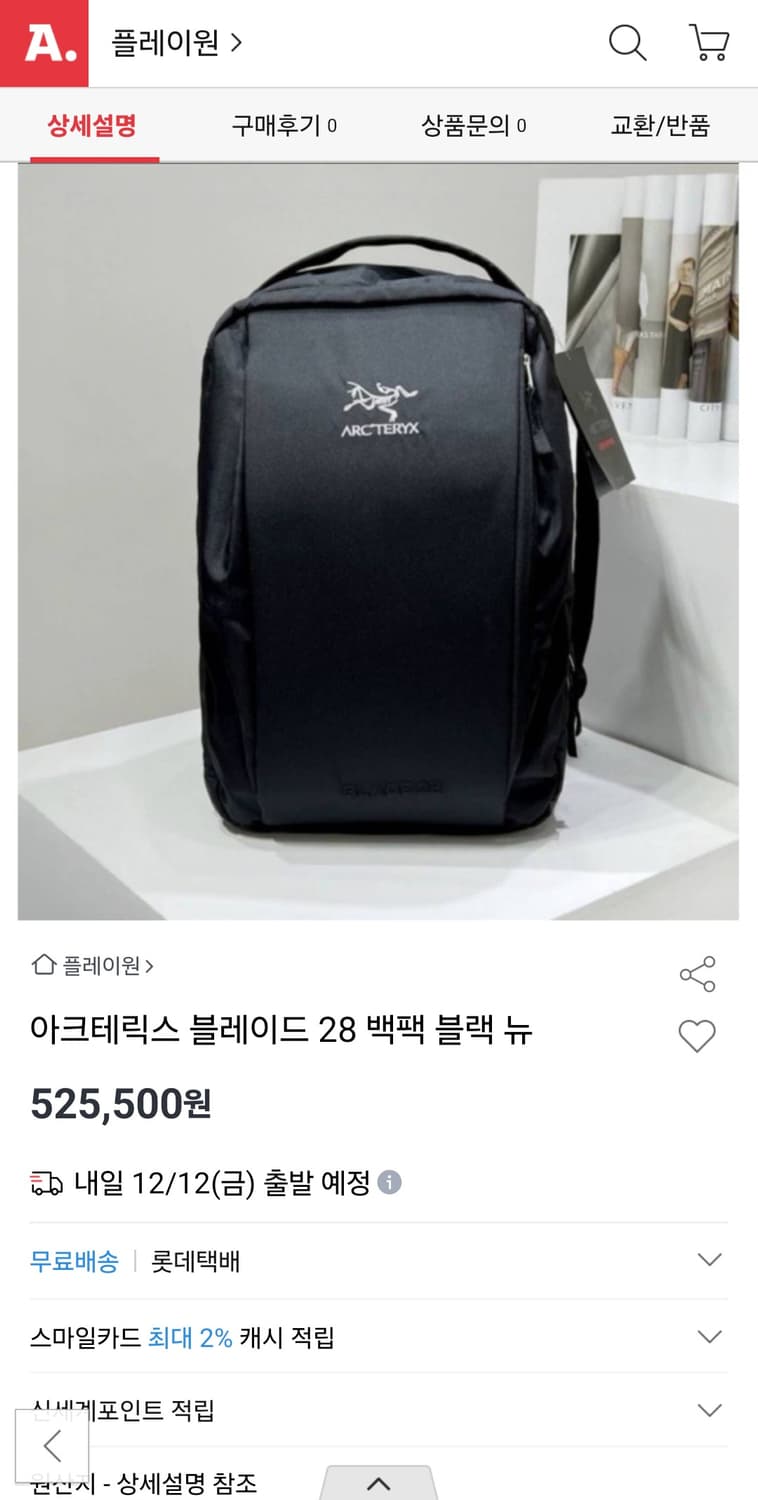Open the search function
The width and height of the screenshot is (758, 1500).
pos(627,43)
